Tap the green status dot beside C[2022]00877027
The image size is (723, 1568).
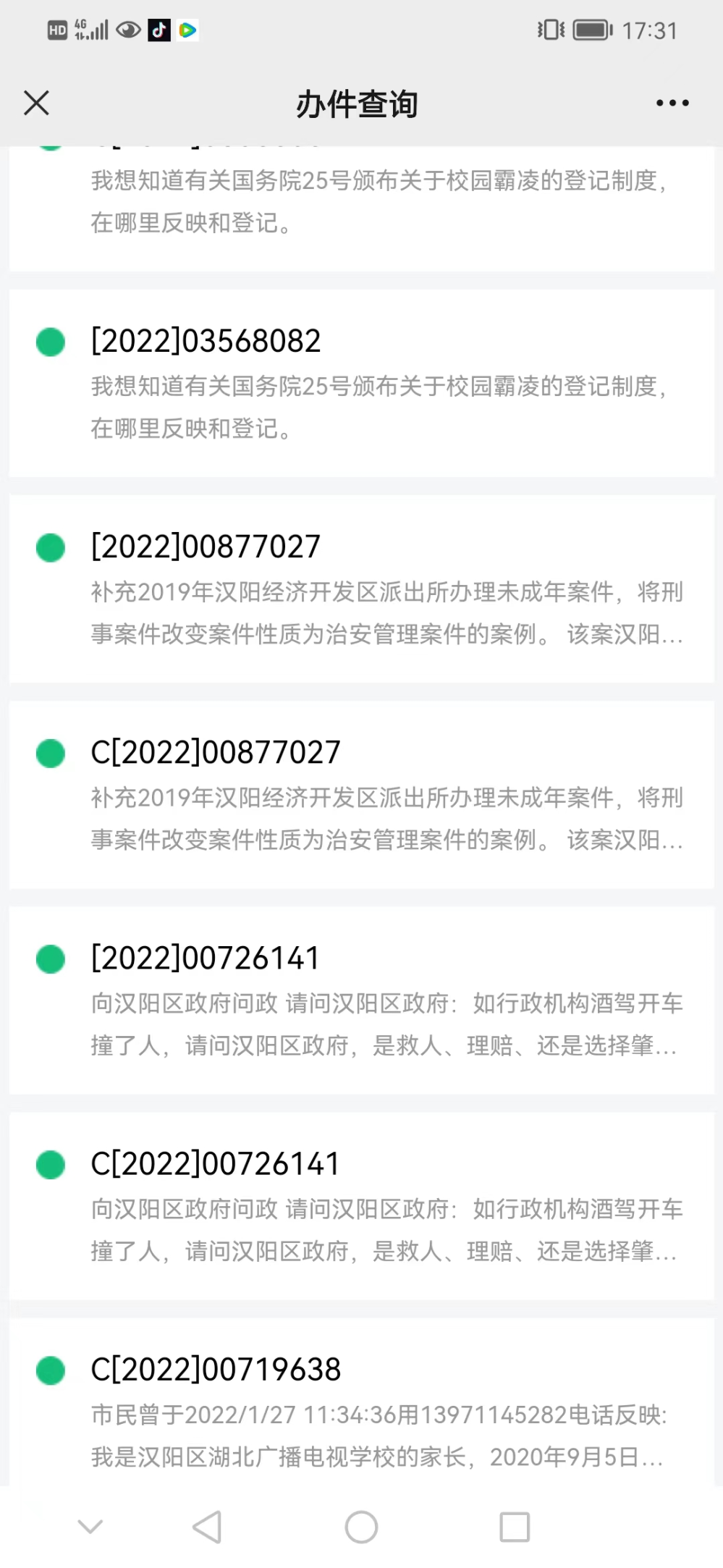[x=50, y=752]
